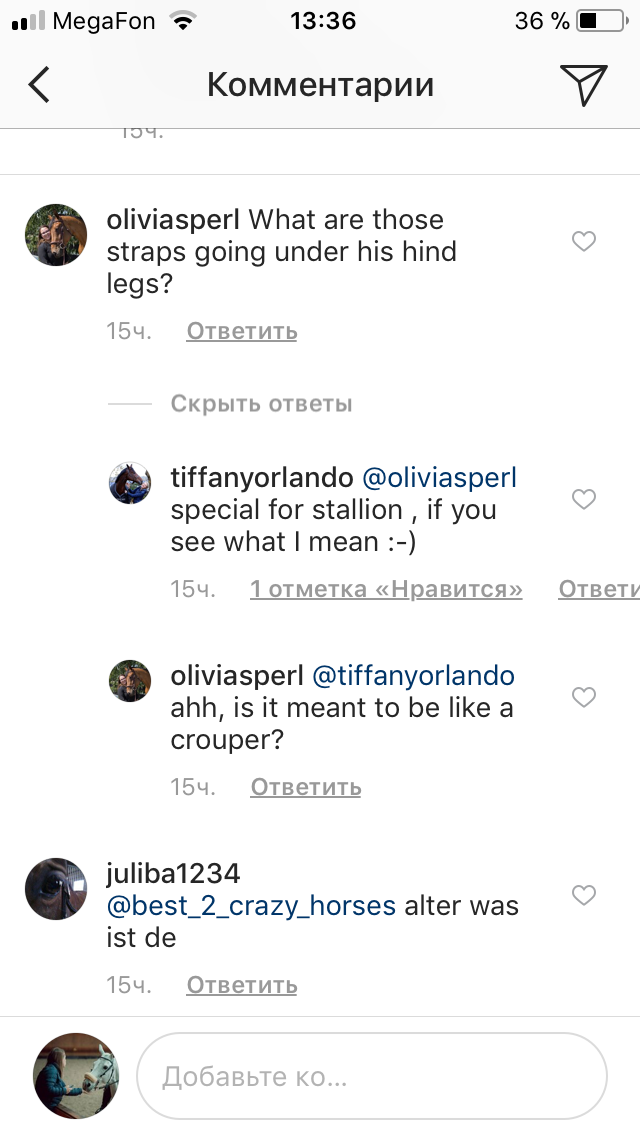Like juliba1234's comment
The width and height of the screenshot is (640, 1136).
tap(583, 894)
